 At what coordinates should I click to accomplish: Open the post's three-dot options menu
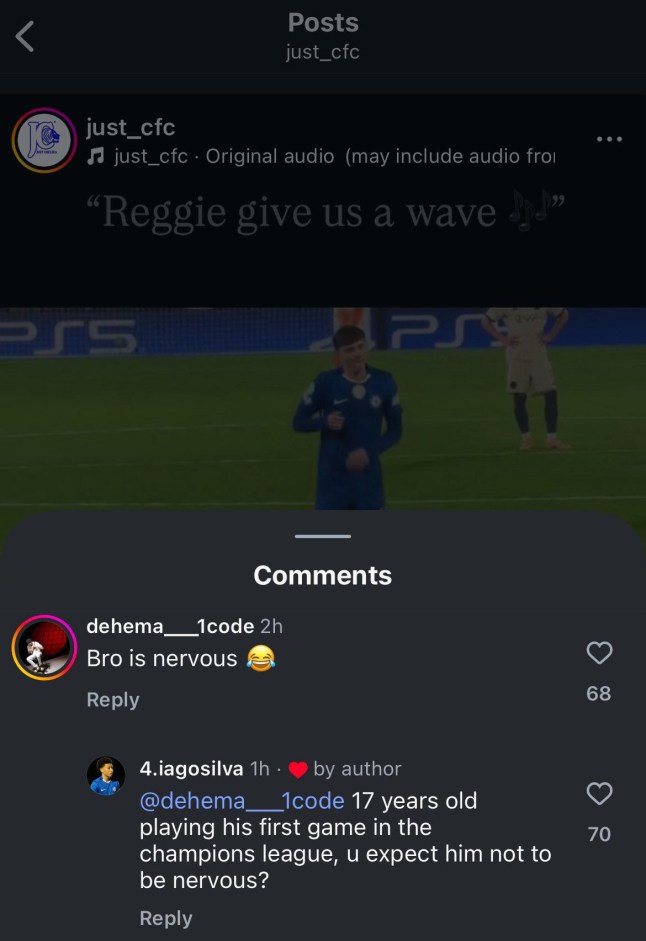609,139
